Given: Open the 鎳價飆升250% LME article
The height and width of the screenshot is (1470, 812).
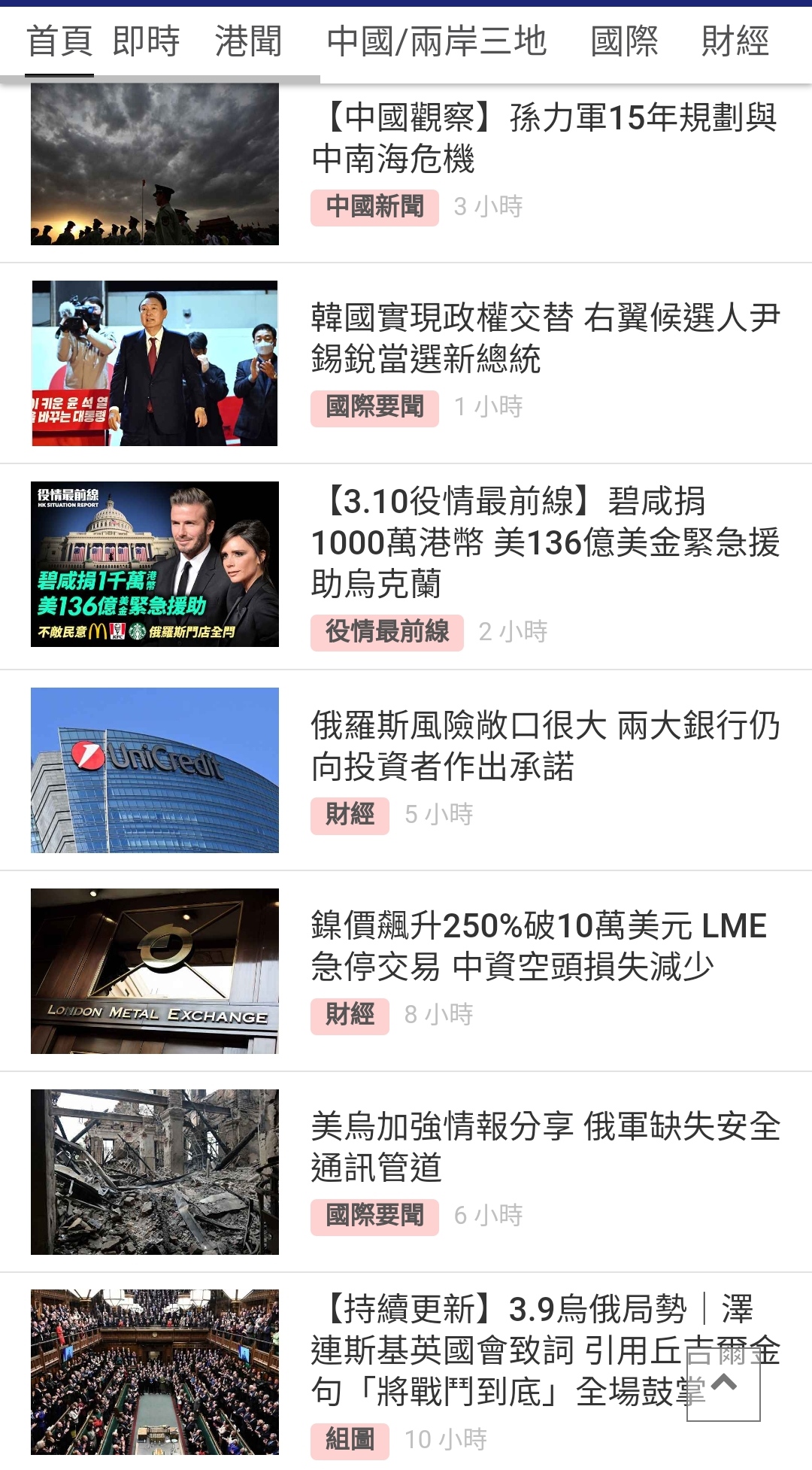Looking at the screenshot, I should pyautogui.click(x=538, y=946).
